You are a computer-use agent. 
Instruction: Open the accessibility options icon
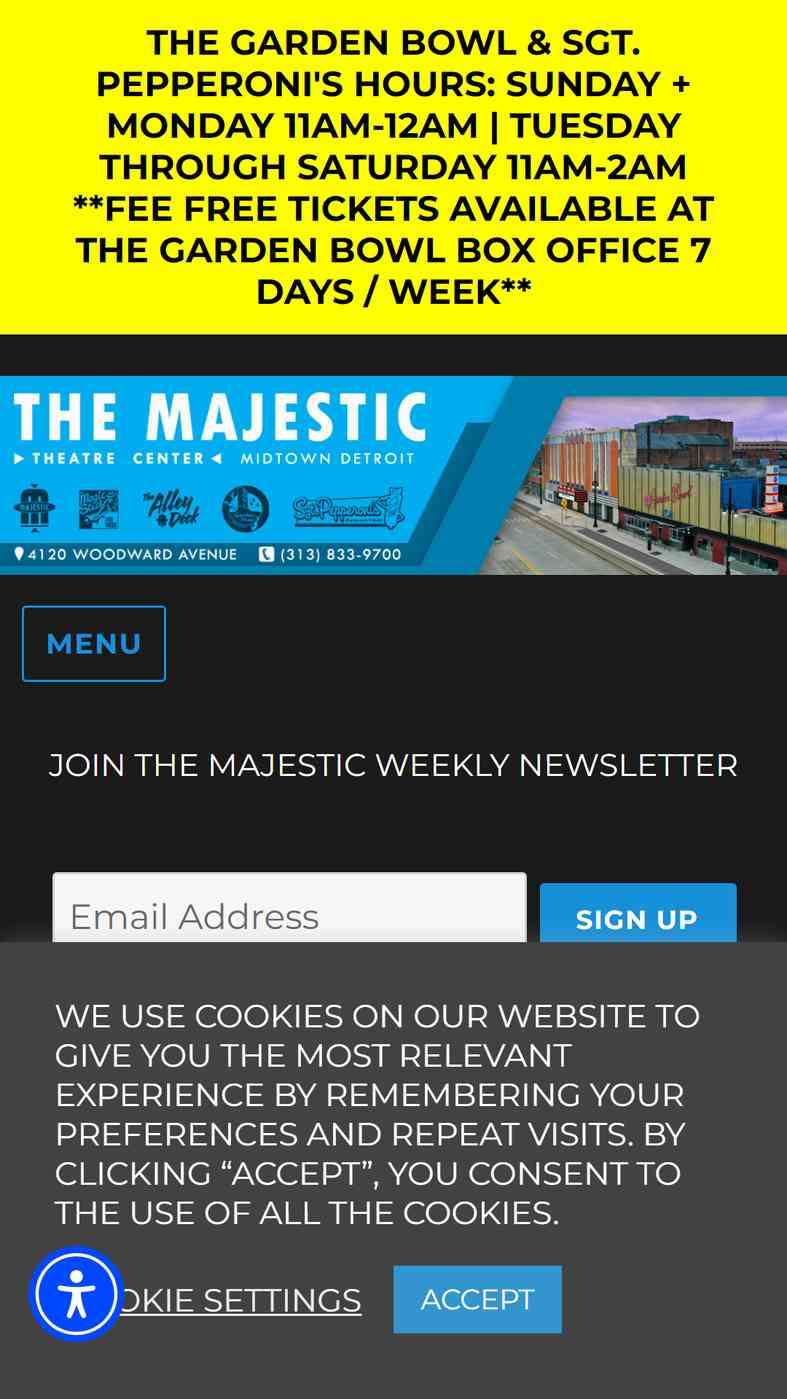(x=76, y=1294)
